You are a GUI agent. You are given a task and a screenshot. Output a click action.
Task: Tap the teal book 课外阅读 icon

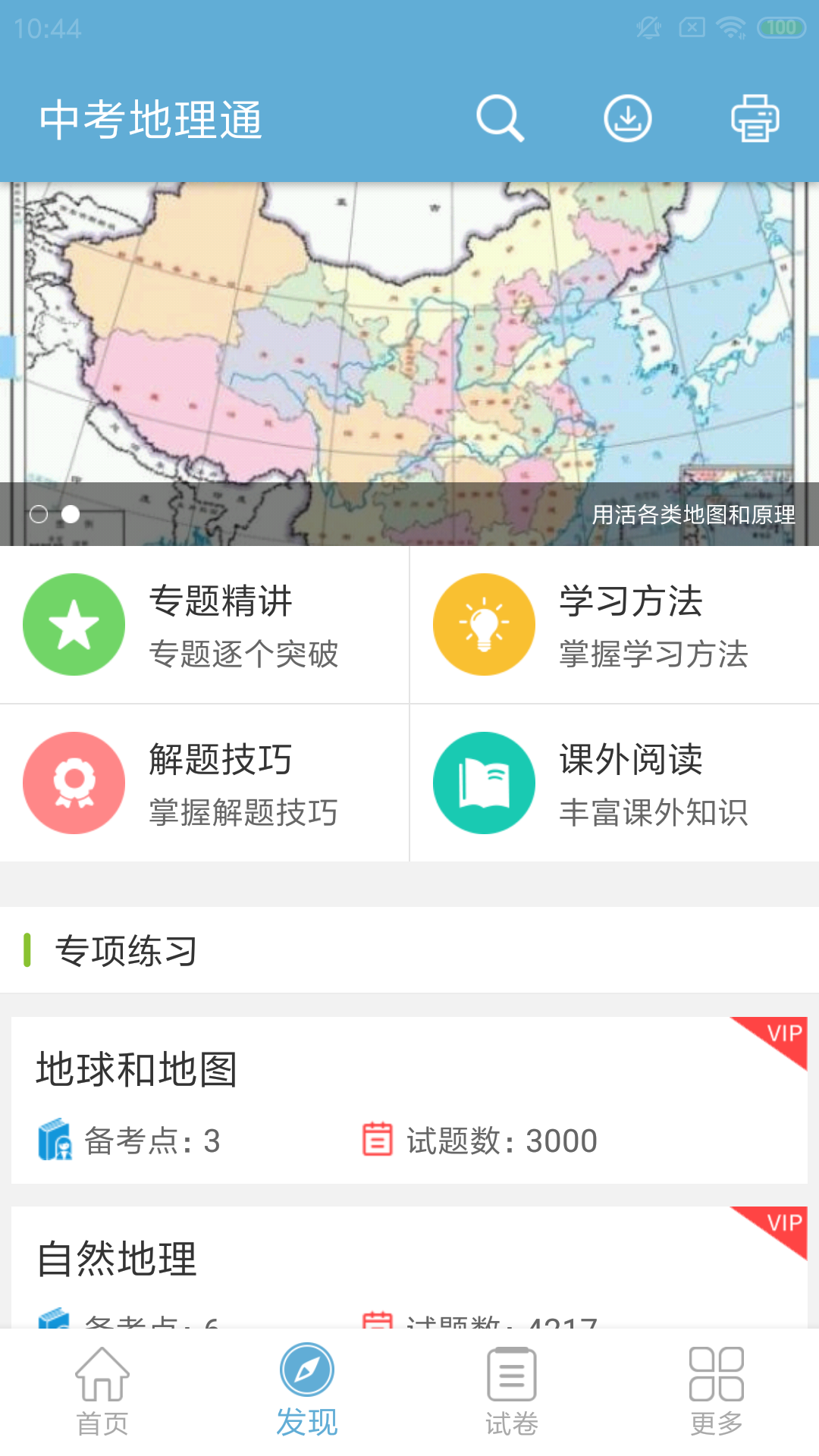[x=484, y=783]
